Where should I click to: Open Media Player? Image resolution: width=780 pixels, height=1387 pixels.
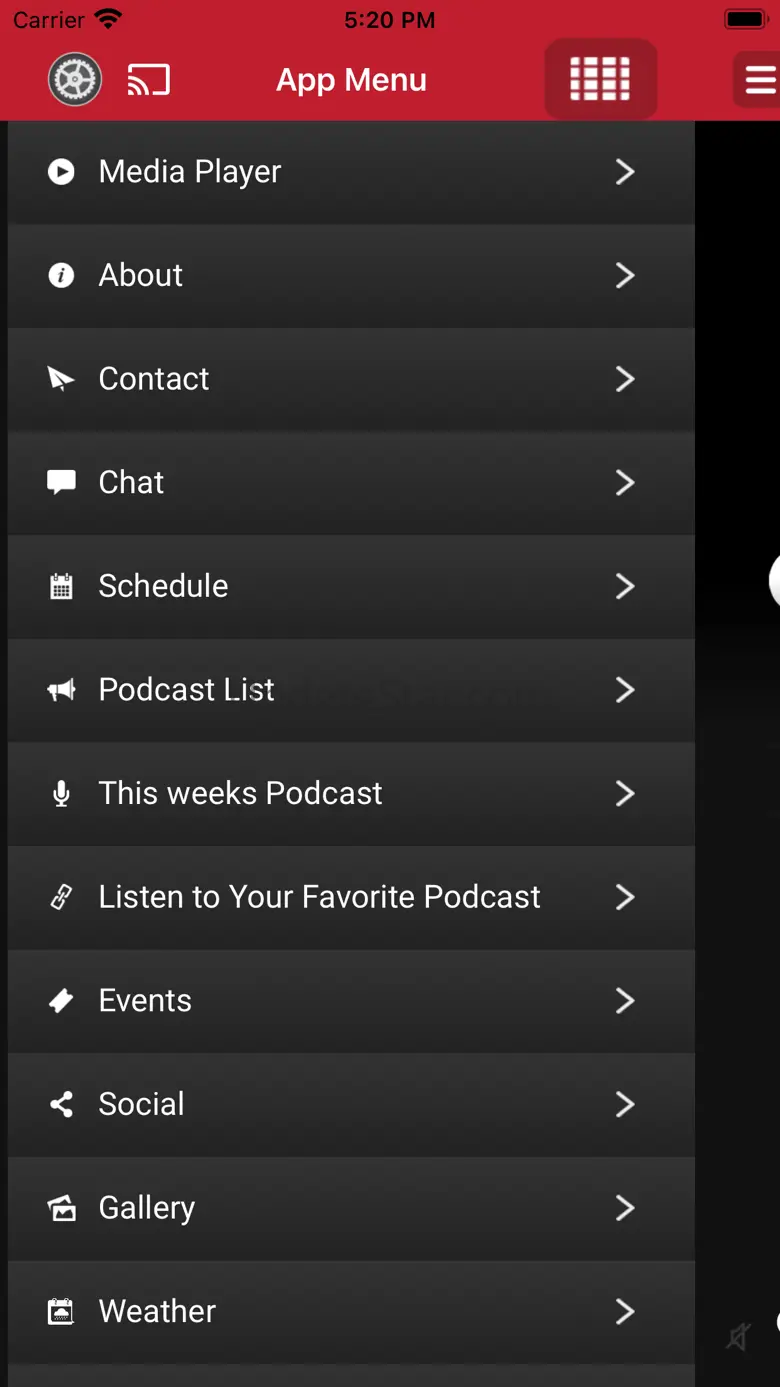point(350,172)
